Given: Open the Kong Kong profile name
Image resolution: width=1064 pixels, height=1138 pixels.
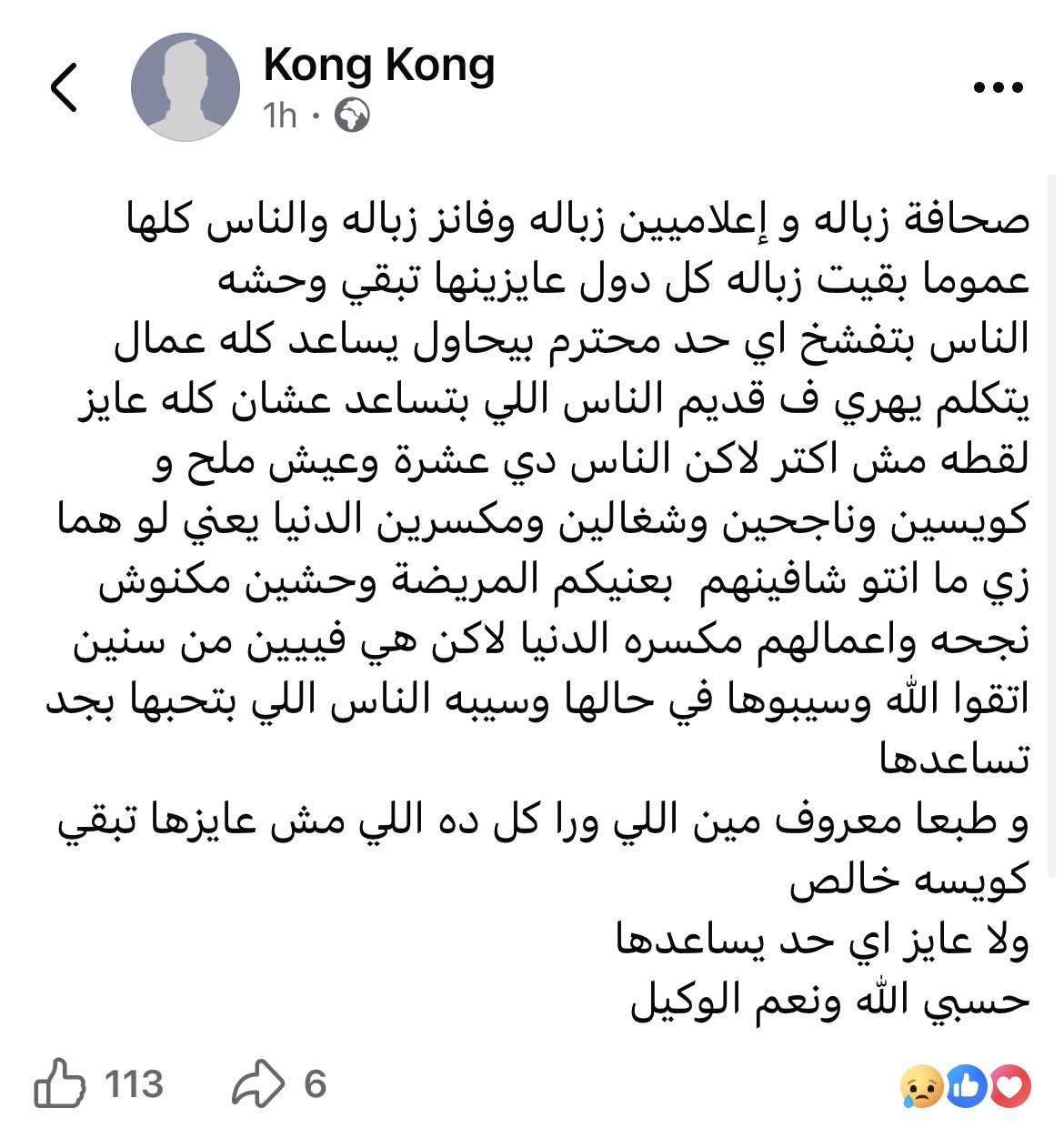Looking at the screenshot, I should (x=378, y=65).
